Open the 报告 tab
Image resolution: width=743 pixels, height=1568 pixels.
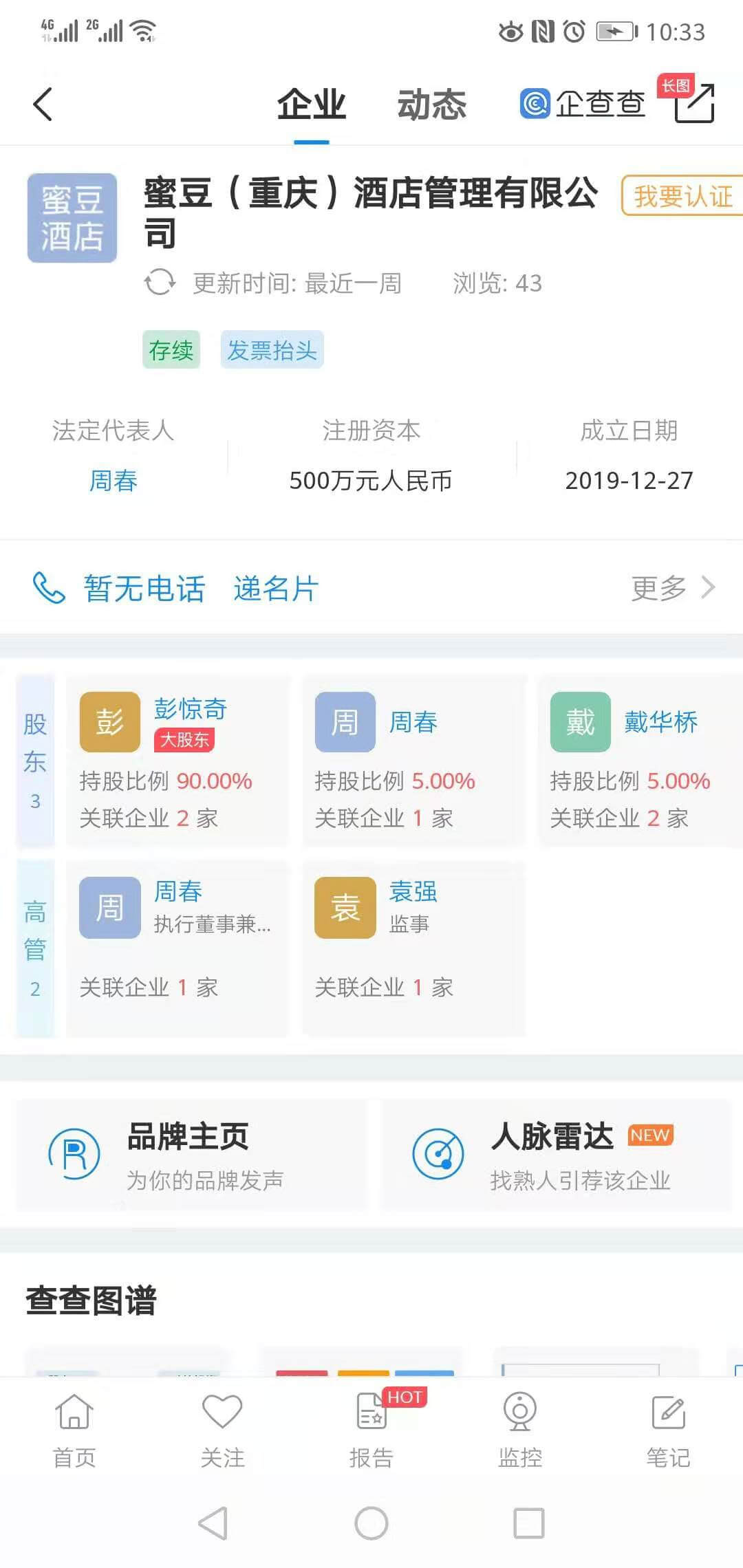pyautogui.click(x=371, y=1429)
